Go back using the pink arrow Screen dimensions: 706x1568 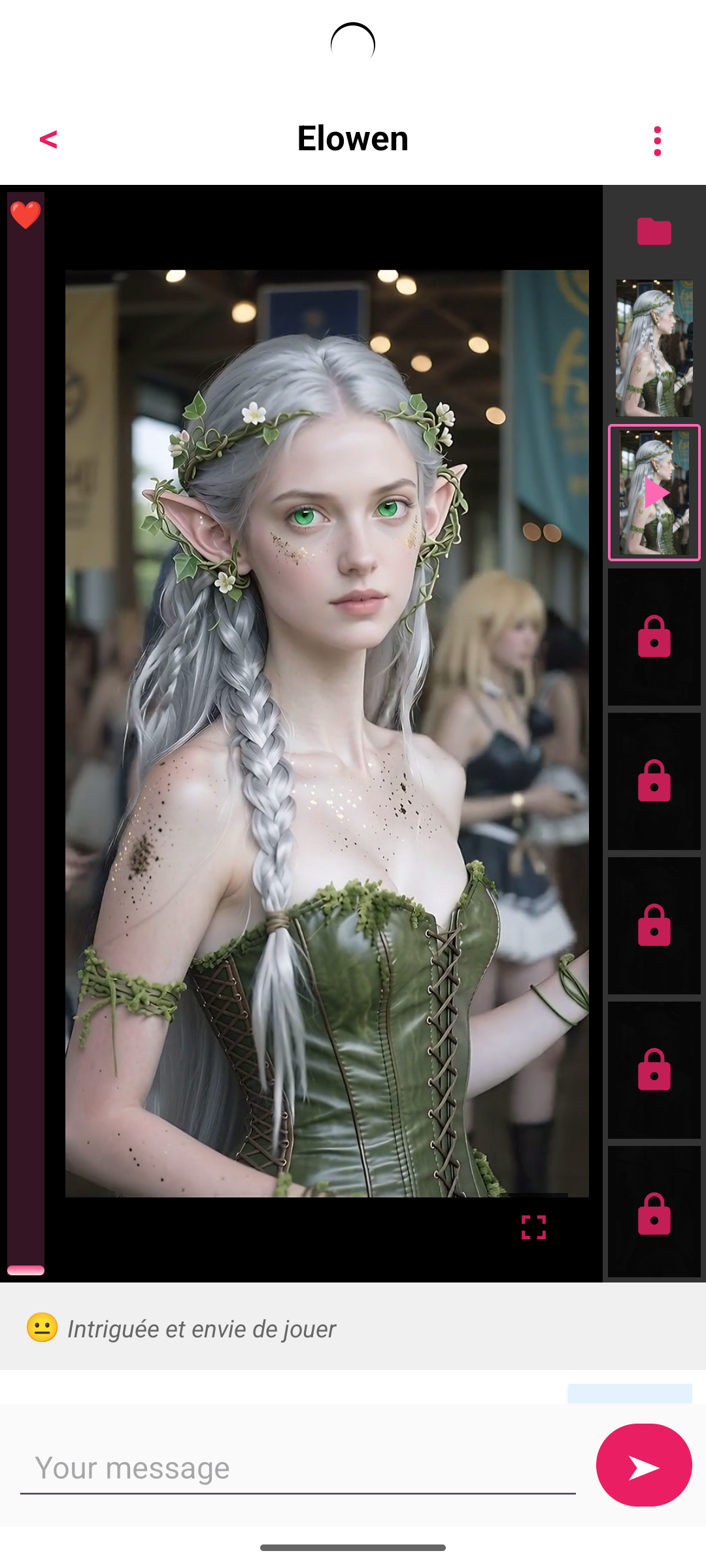48,139
